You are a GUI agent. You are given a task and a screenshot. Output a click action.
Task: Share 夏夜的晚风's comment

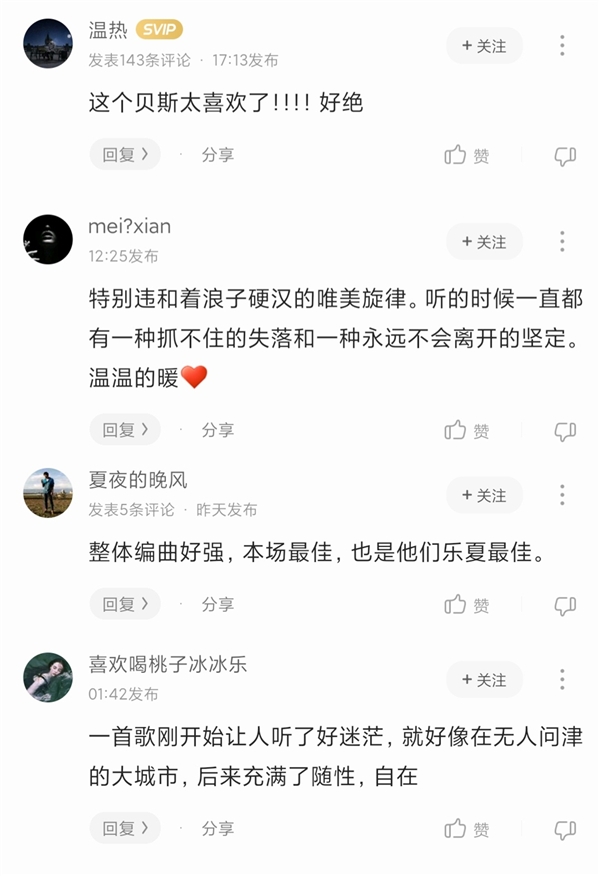point(218,604)
